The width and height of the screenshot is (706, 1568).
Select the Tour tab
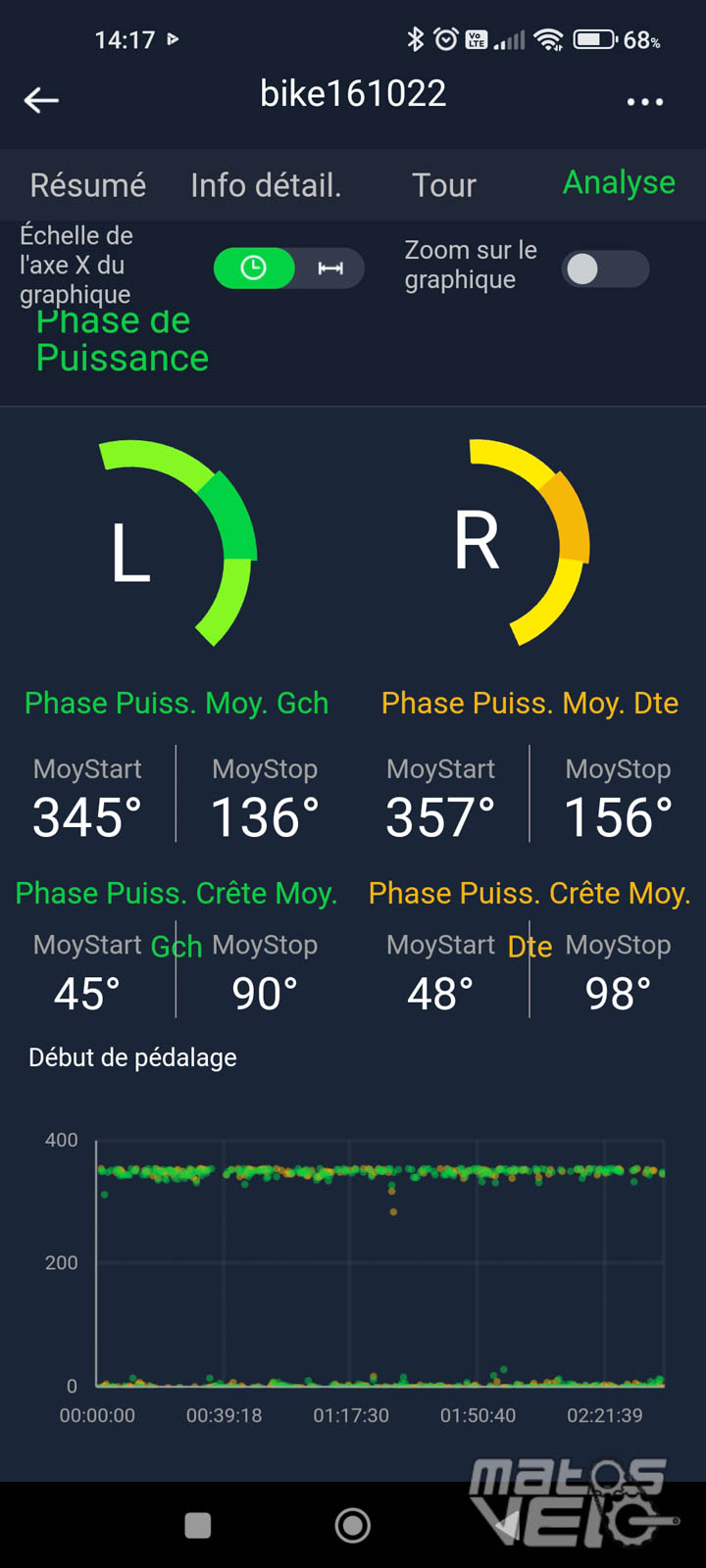pyautogui.click(x=444, y=185)
